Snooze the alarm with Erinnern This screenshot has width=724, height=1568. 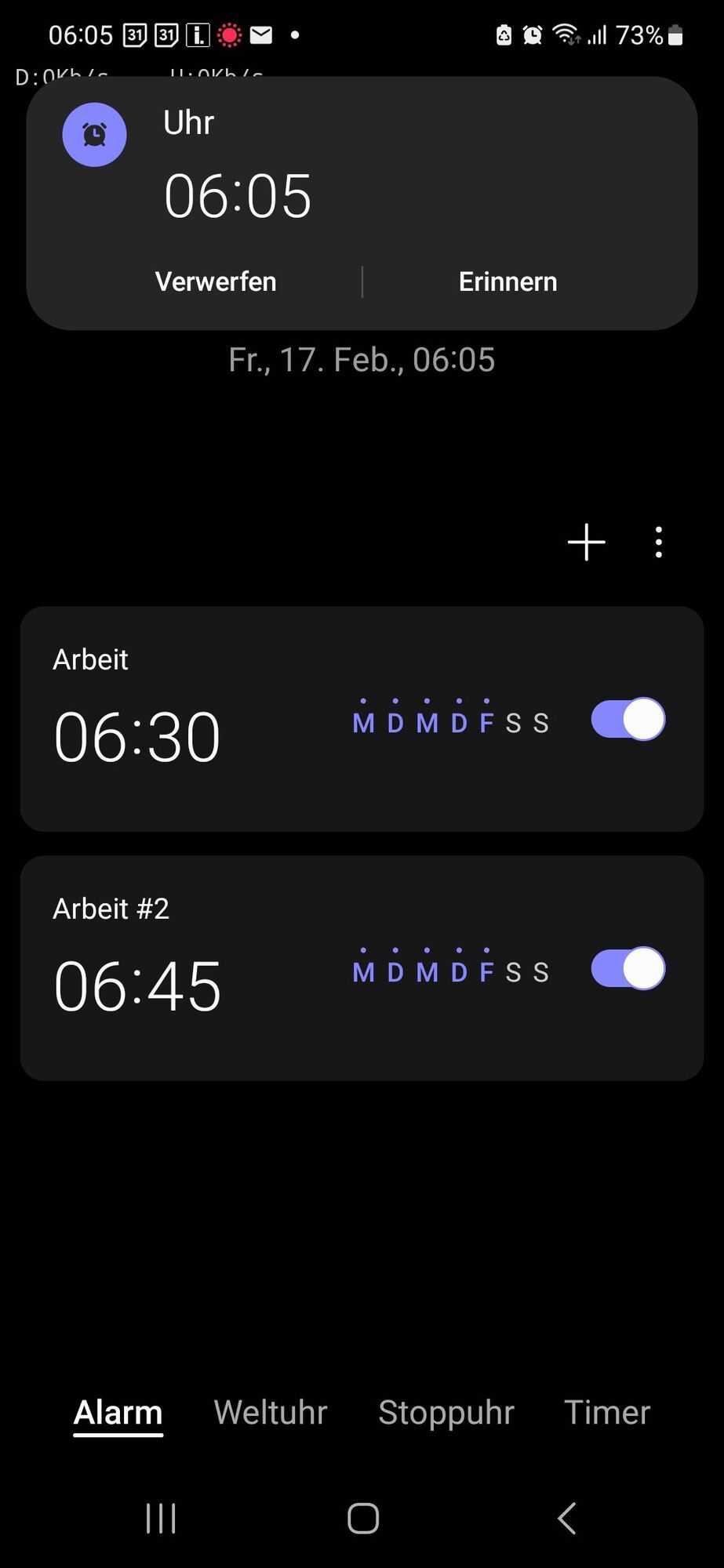(508, 282)
